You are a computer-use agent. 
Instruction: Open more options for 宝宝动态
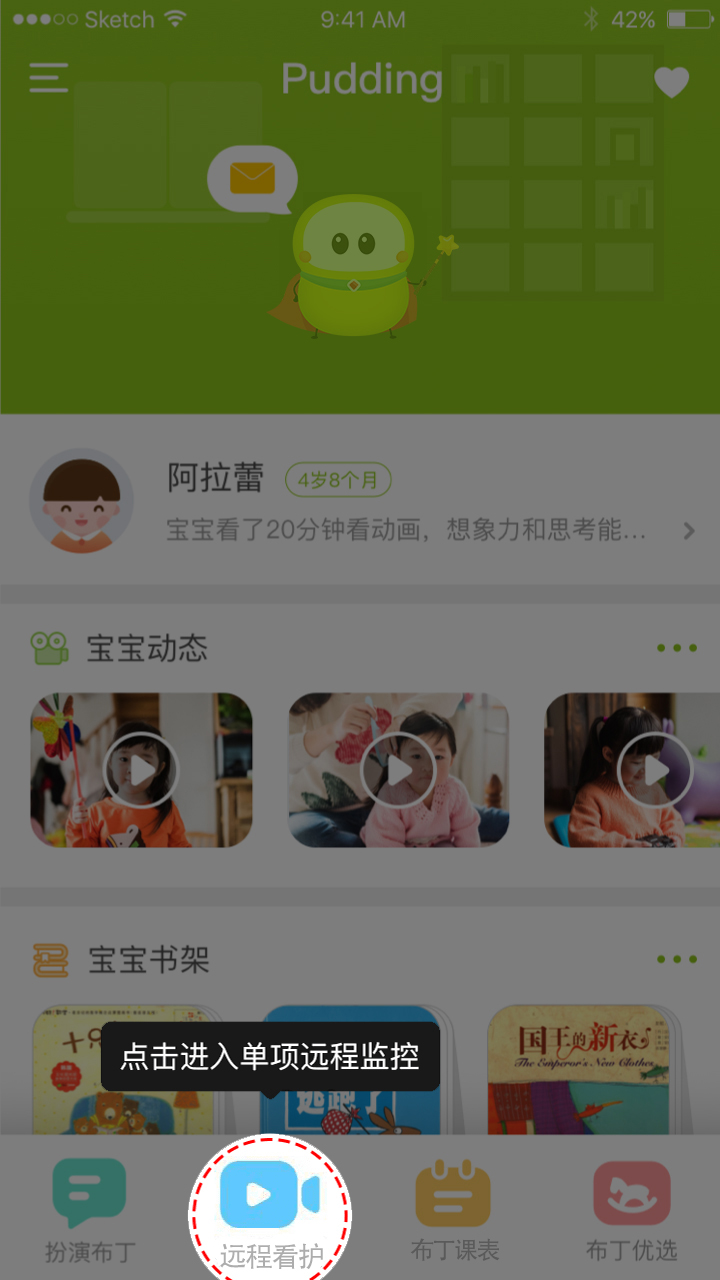(677, 648)
